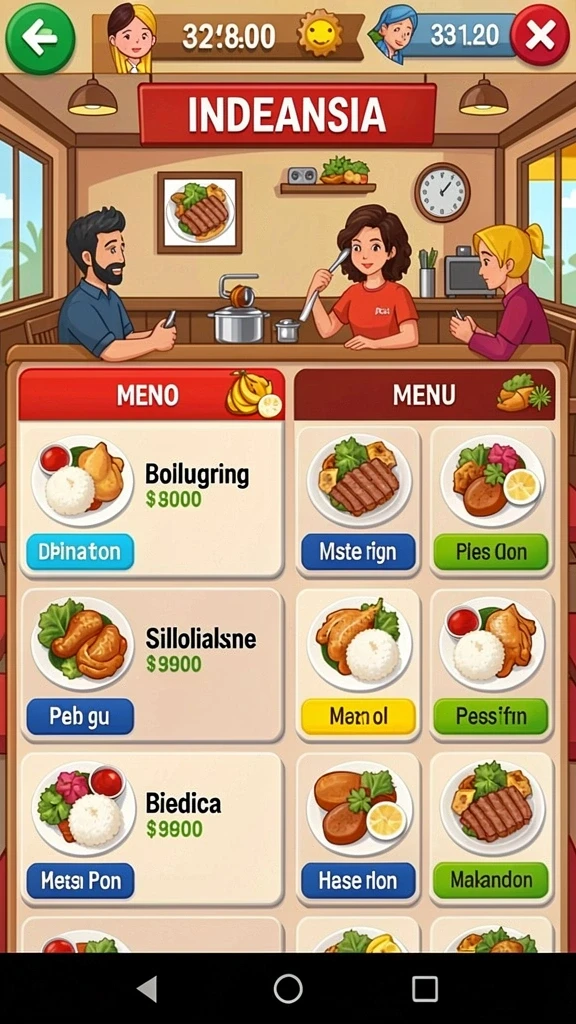Select the Dpinaton button
This screenshot has height=1024, width=576.
(80, 552)
